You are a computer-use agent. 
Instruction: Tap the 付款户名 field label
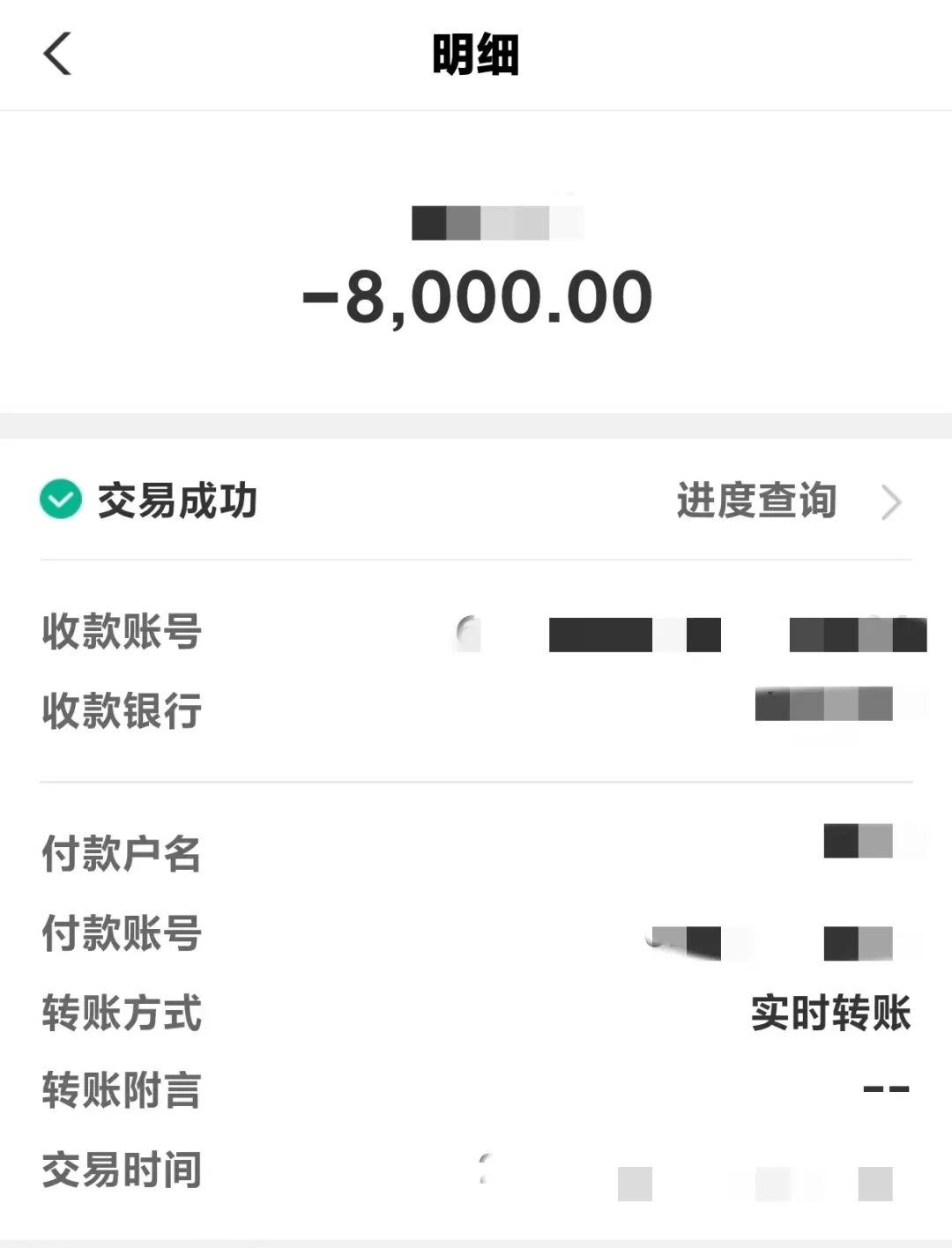[x=121, y=853]
